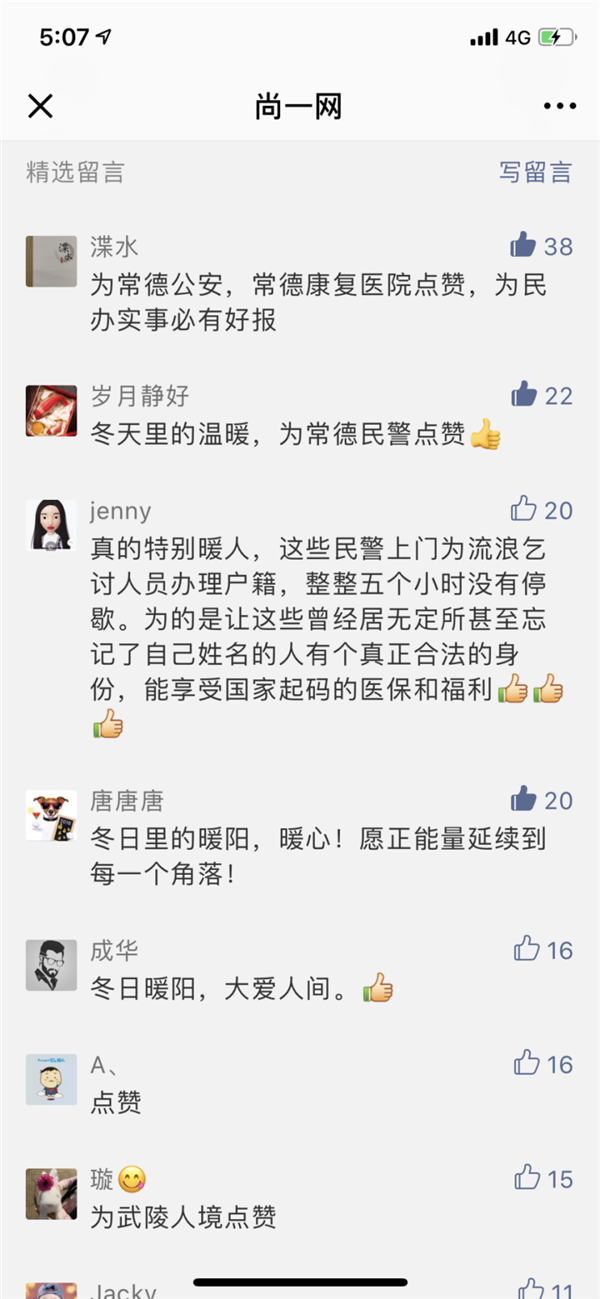The height and width of the screenshot is (1299, 600).
Task: Open the three-dot more menu
Action: pyautogui.click(x=560, y=107)
